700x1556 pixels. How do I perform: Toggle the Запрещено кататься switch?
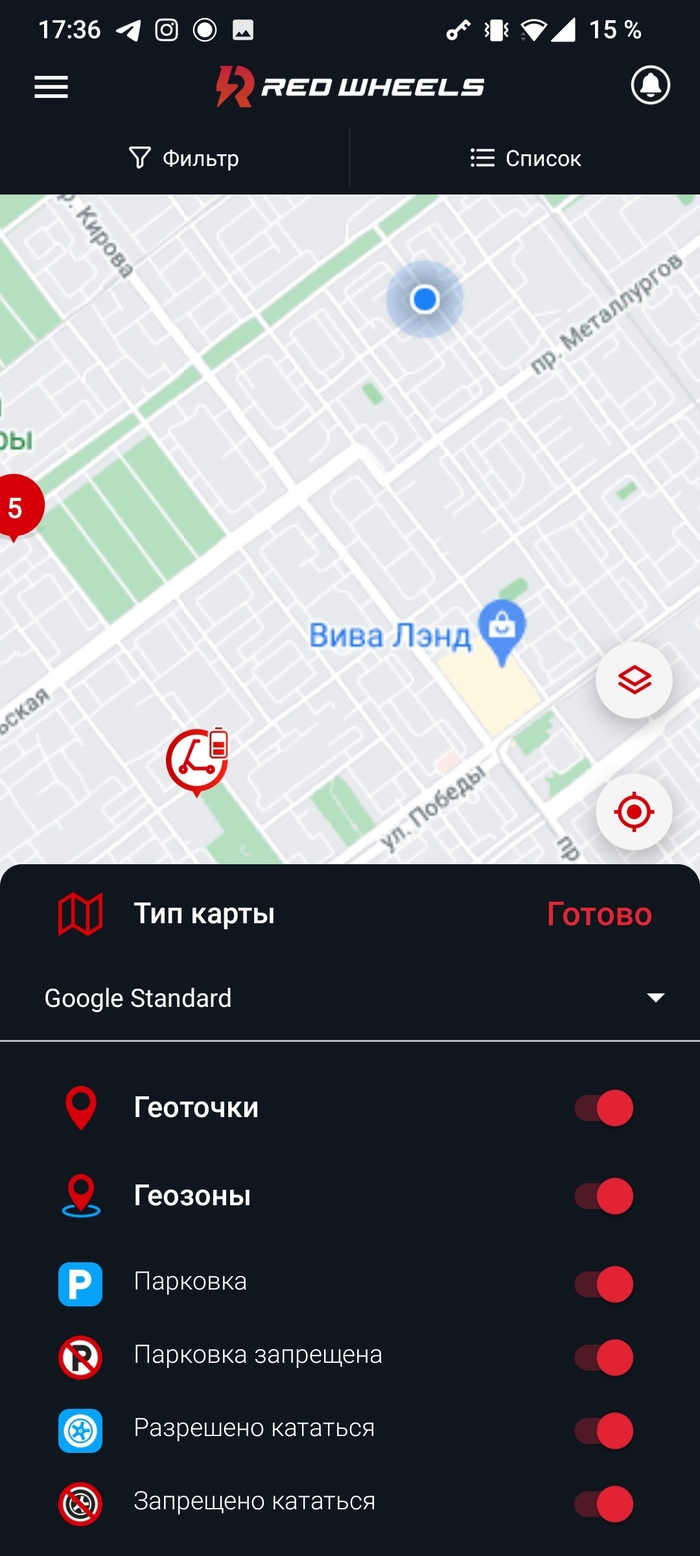[604, 1503]
